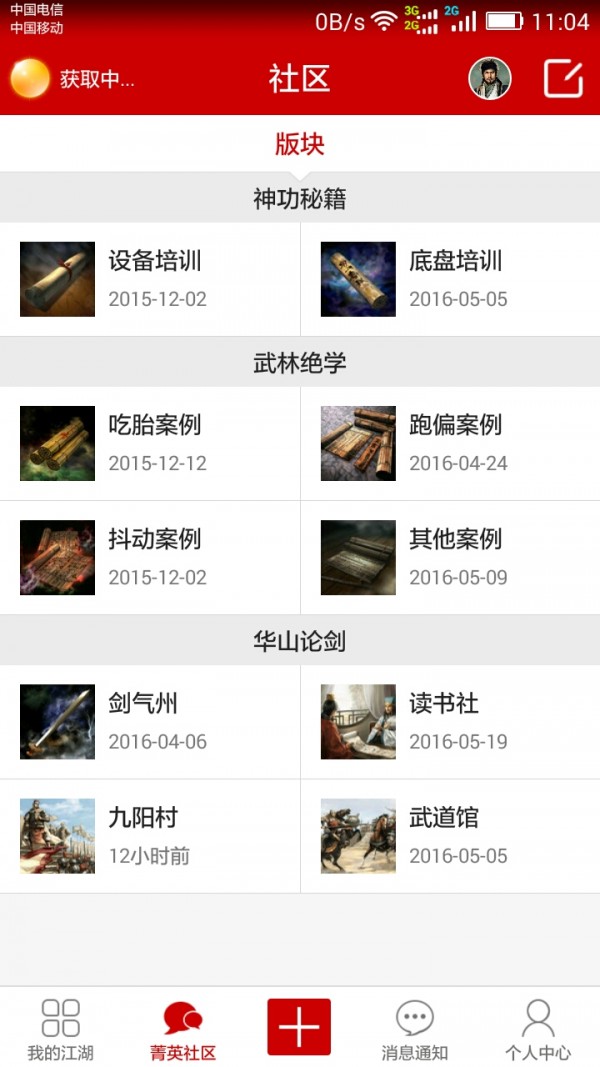Select the 吃胎案例 section

(x=150, y=443)
